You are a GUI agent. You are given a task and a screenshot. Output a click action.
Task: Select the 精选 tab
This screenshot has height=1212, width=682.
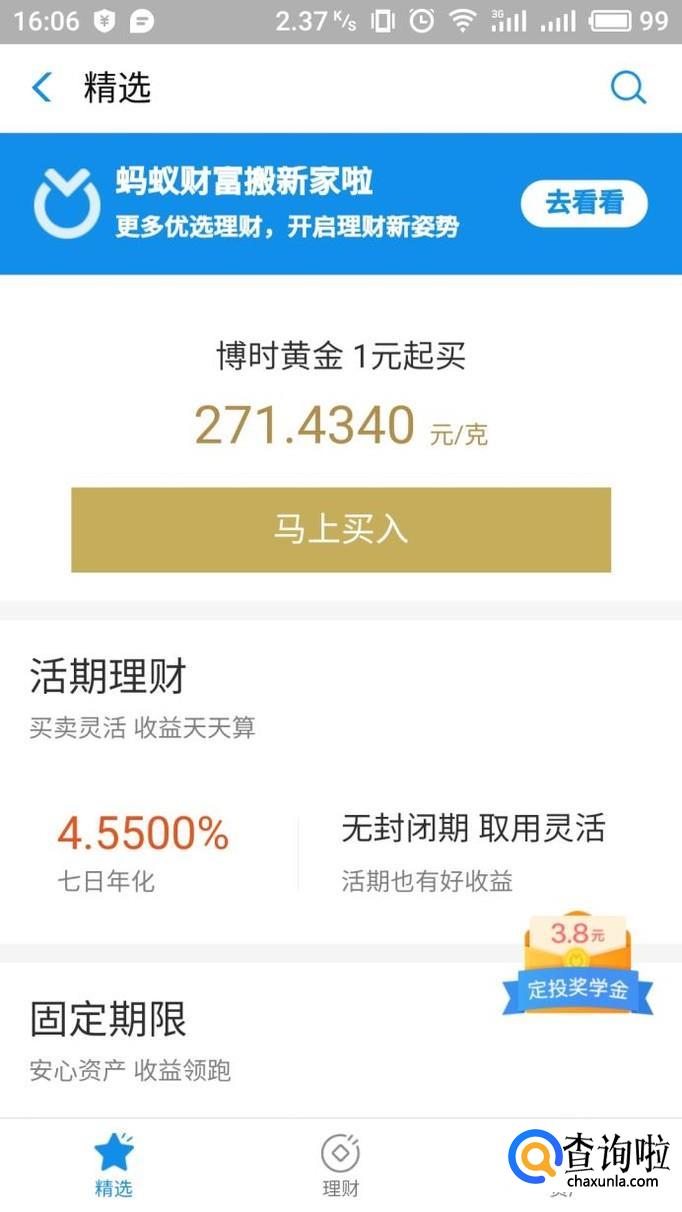coord(113,1165)
